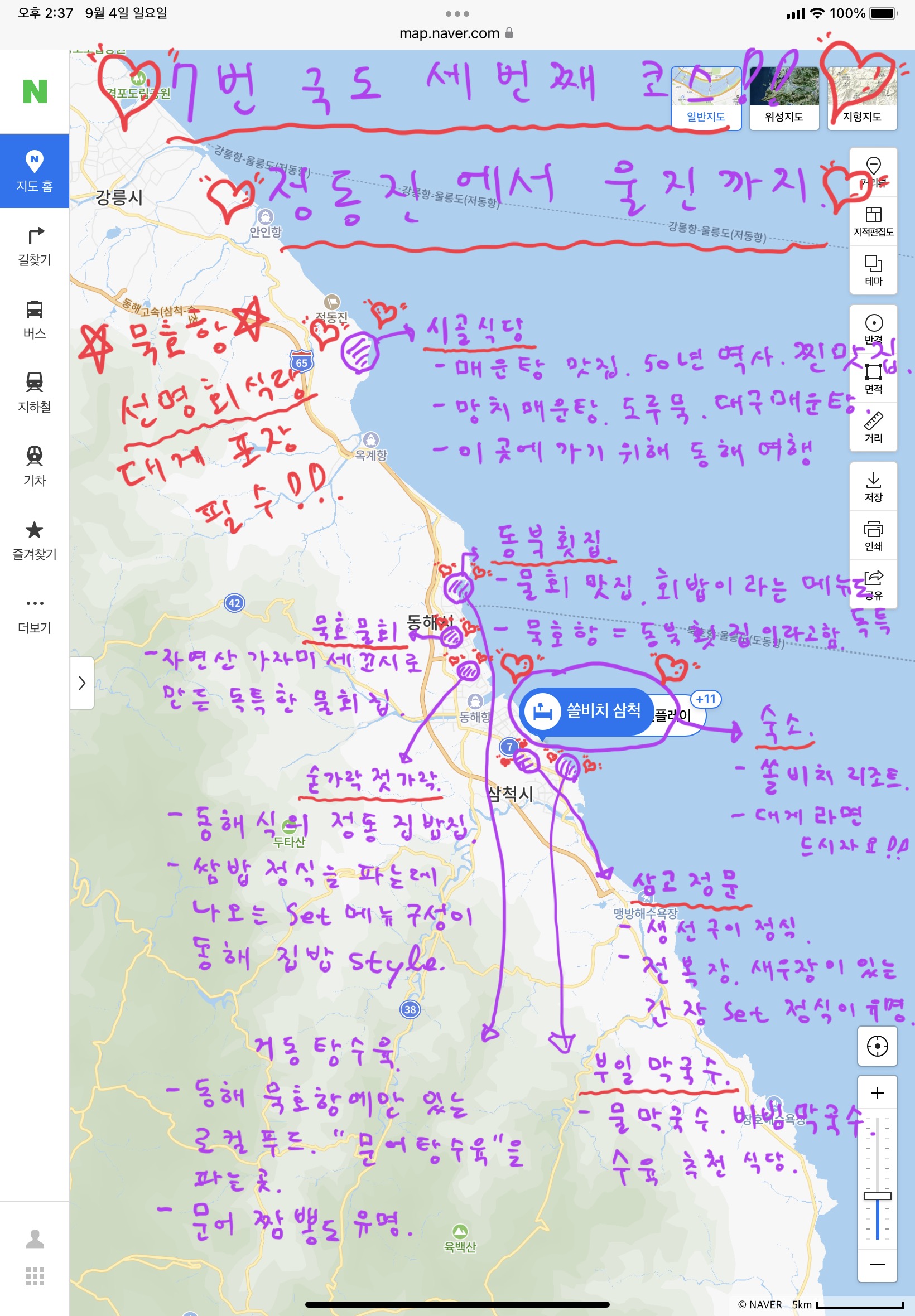Open 즐겨찾기 favorites
Screen dimensions: 915x1316
coord(35,540)
